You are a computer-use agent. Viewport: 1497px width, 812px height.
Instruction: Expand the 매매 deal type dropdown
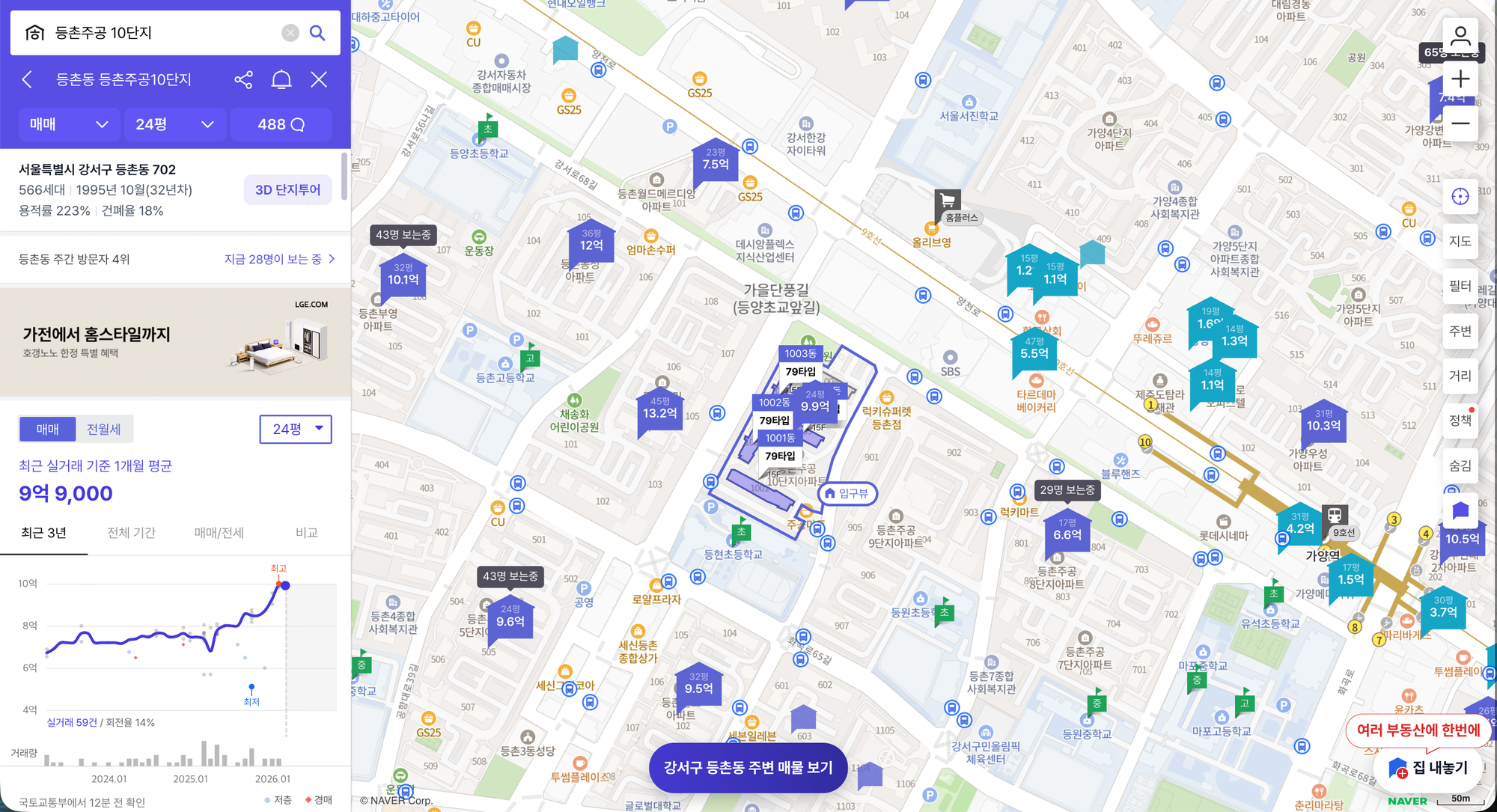pos(69,124)
